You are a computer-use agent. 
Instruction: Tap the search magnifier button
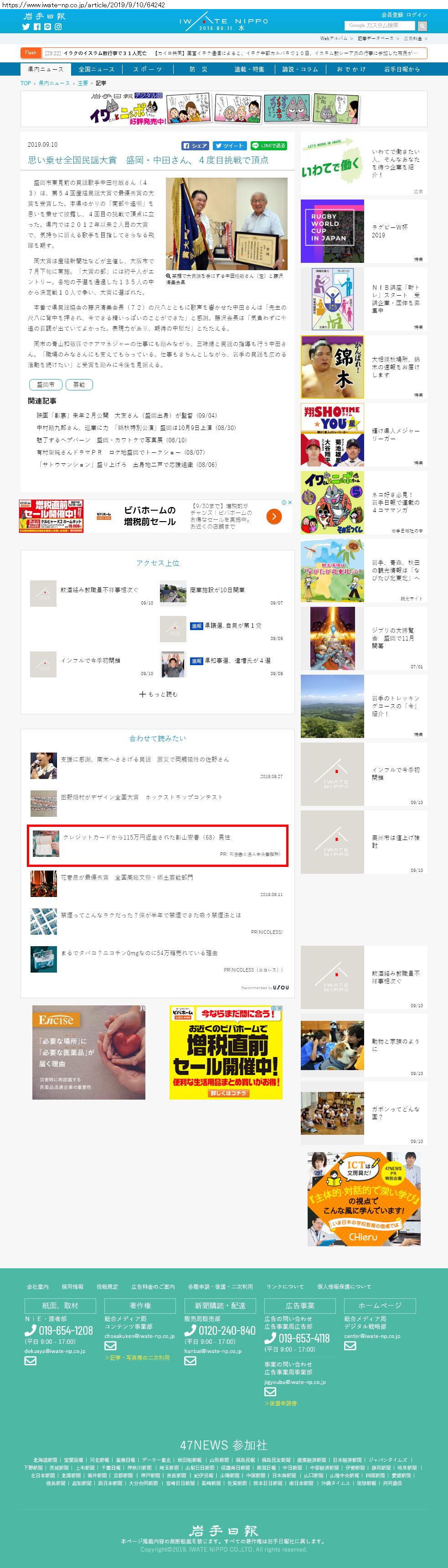pos(422,26)
